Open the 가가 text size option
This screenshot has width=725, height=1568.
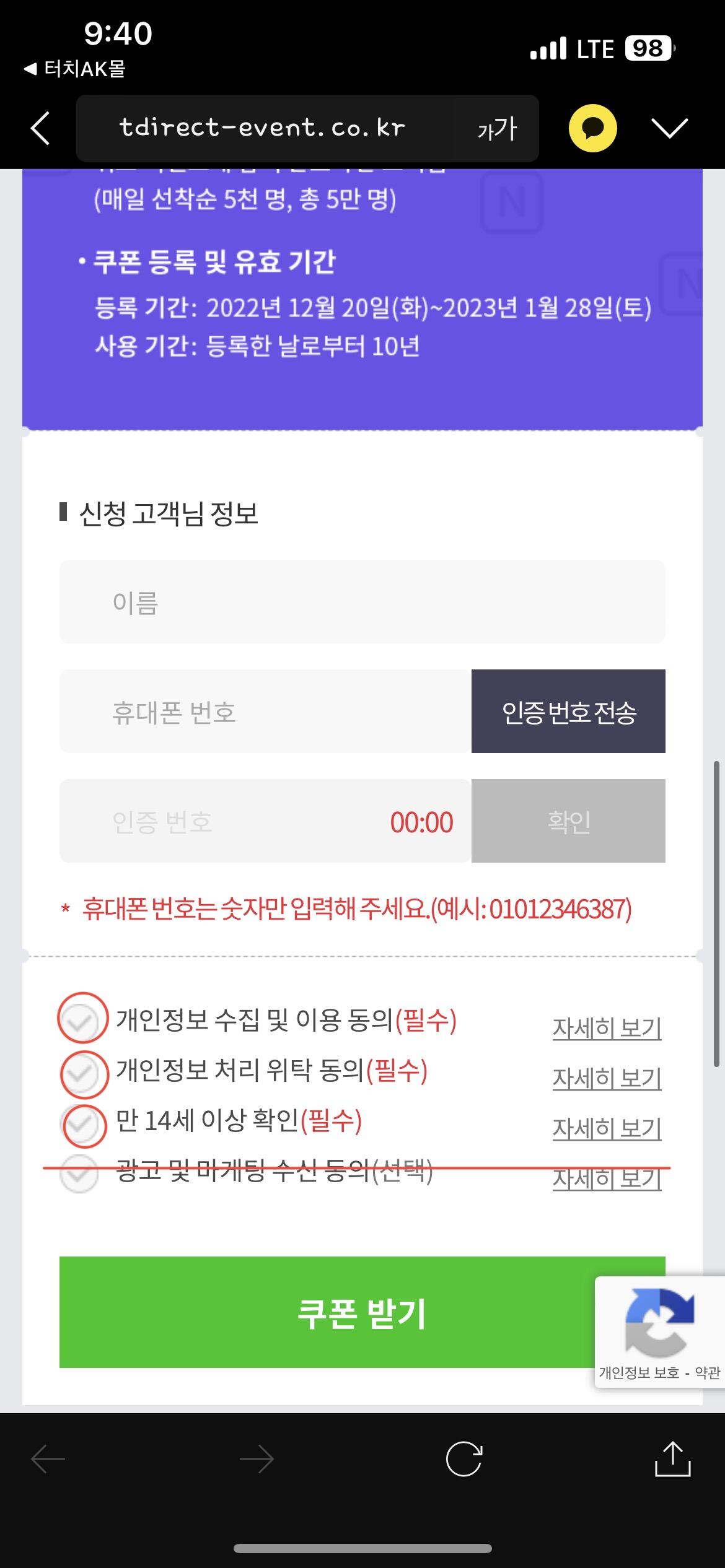(496, 129)
